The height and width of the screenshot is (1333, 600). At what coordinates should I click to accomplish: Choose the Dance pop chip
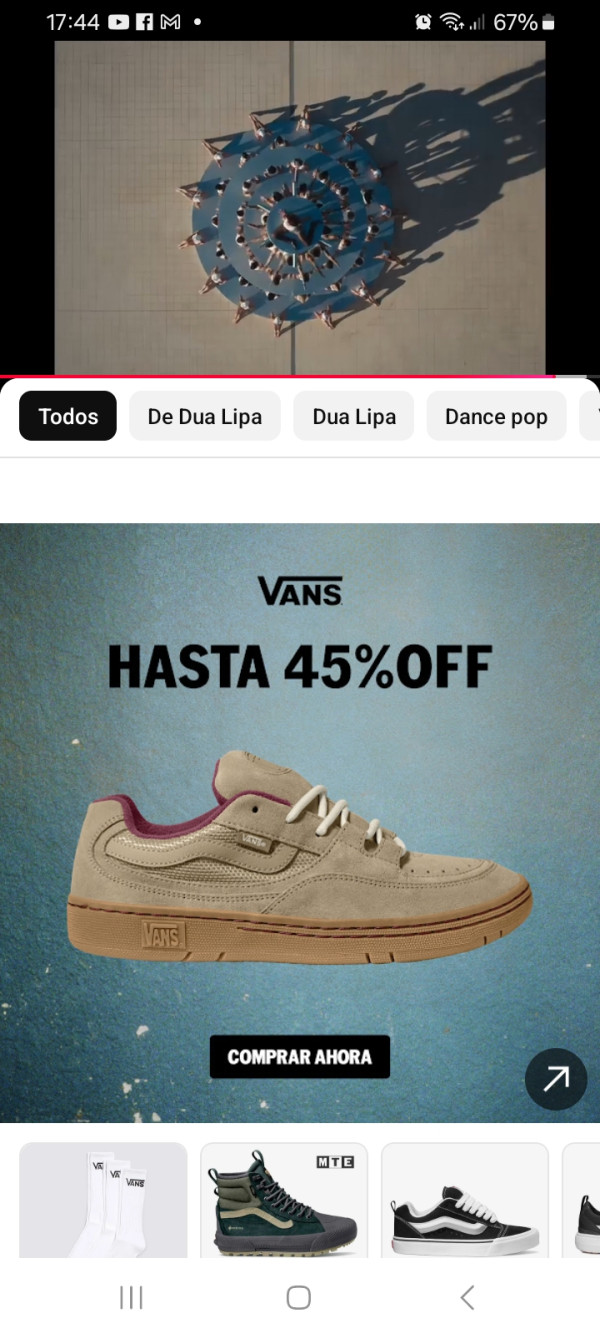[x=496, y=416]
